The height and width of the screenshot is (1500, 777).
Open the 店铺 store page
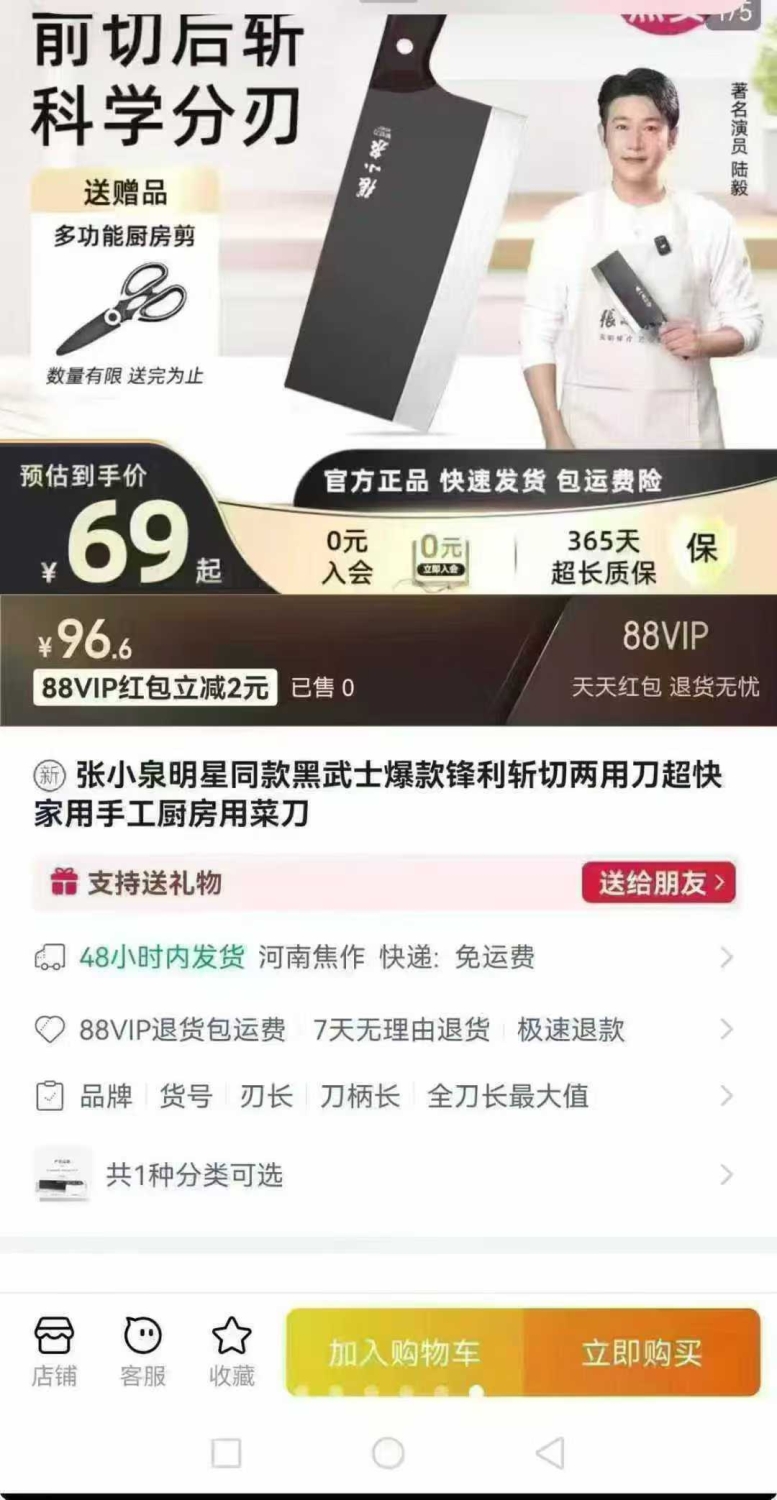tap(54, 1351)
